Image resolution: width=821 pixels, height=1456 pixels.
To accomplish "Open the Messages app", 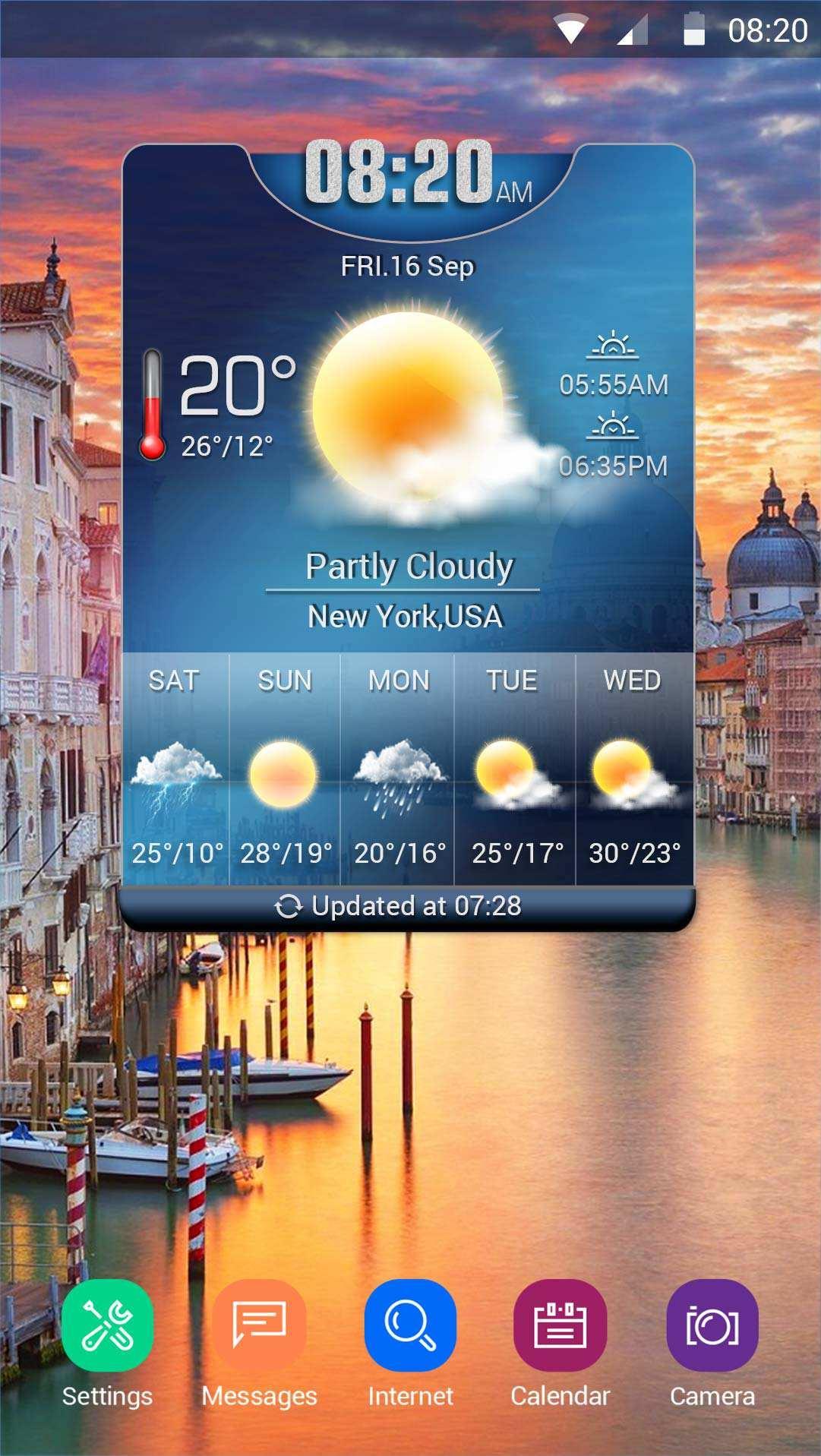I will click(259, 1325).
